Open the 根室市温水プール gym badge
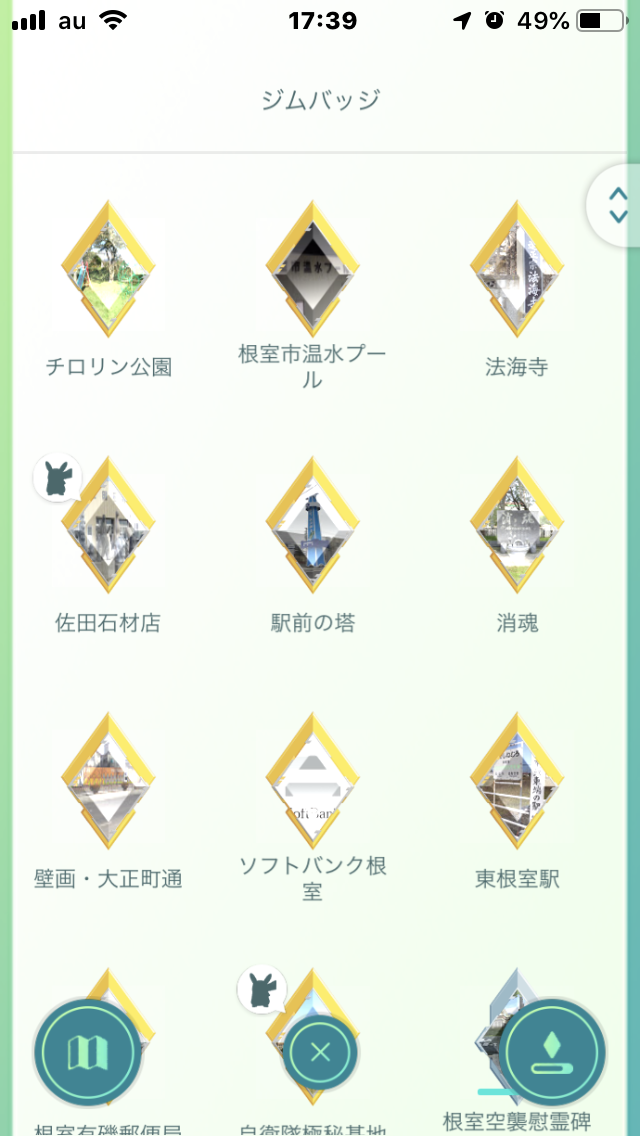This screenshot has width=640, height=1136. click(x=312, y=270)
